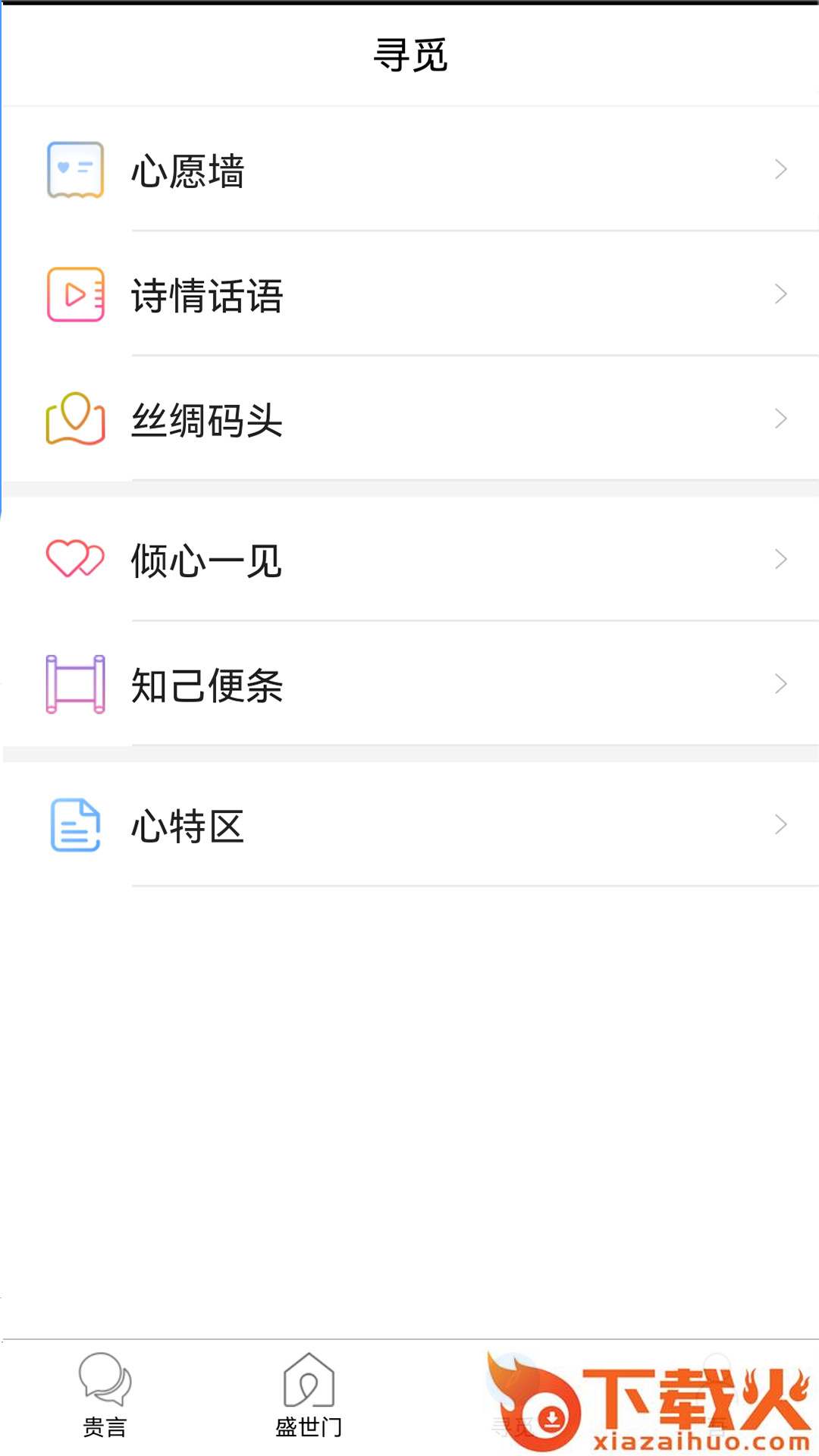
Task: Switch to the 贵言 tab
Action: tap(105, 1396)
